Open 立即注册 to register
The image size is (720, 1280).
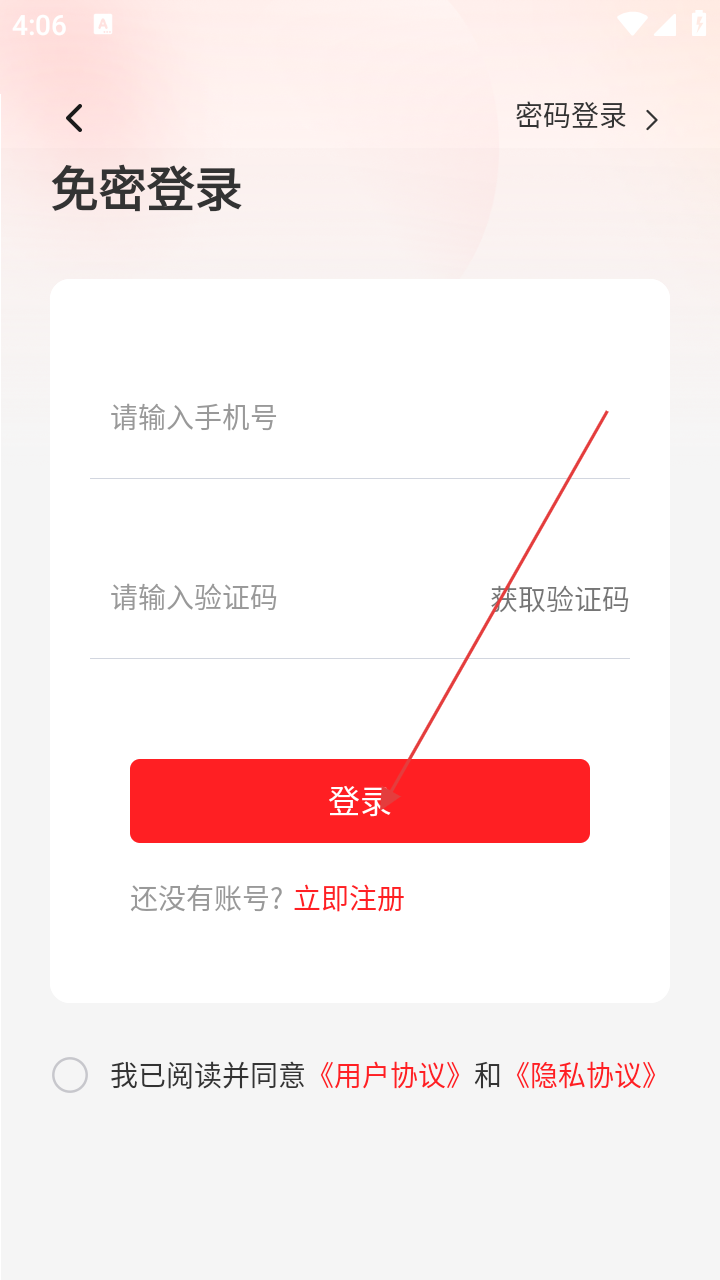coord(349,899)
